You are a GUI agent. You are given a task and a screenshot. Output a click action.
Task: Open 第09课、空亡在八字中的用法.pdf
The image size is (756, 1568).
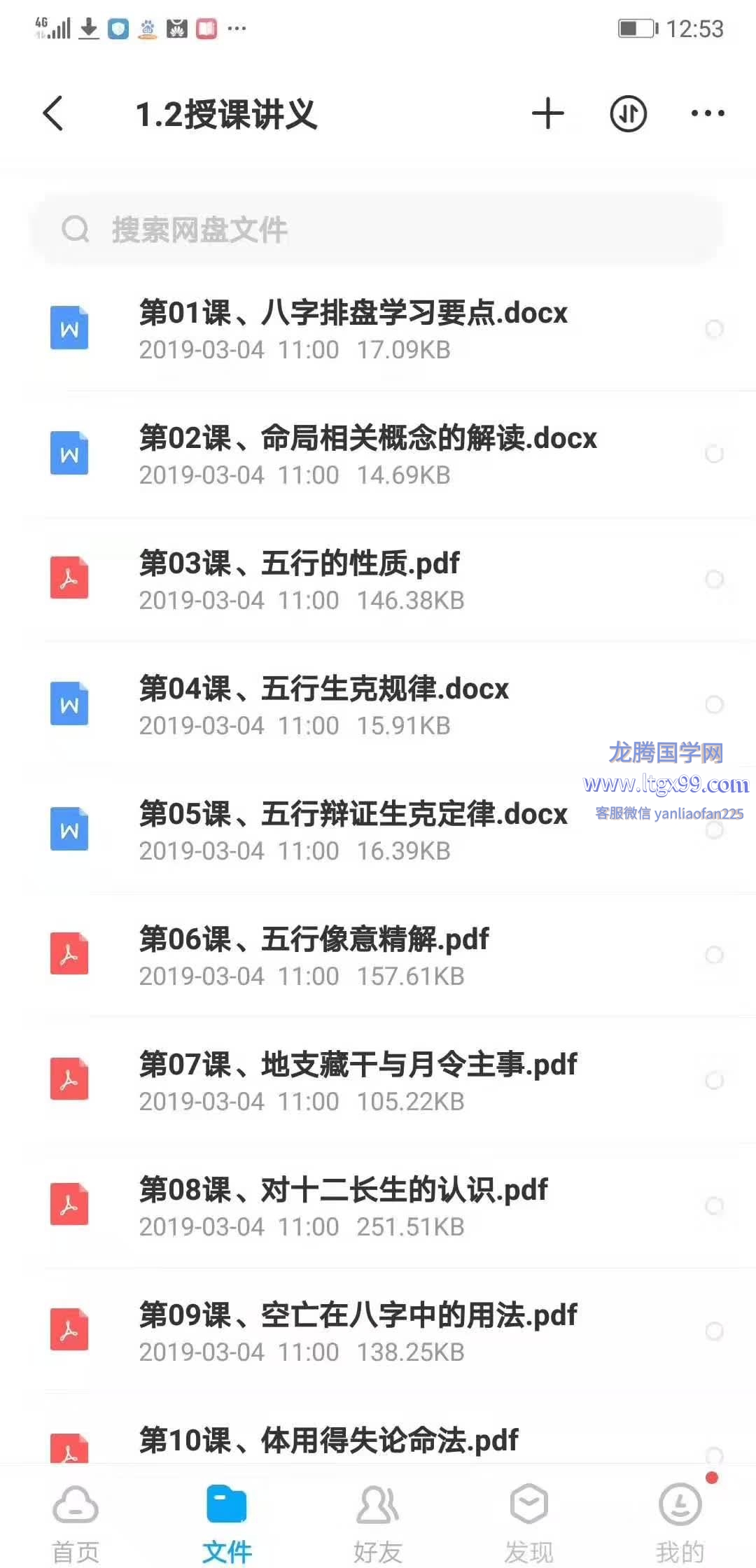[x=378, y=1331]
